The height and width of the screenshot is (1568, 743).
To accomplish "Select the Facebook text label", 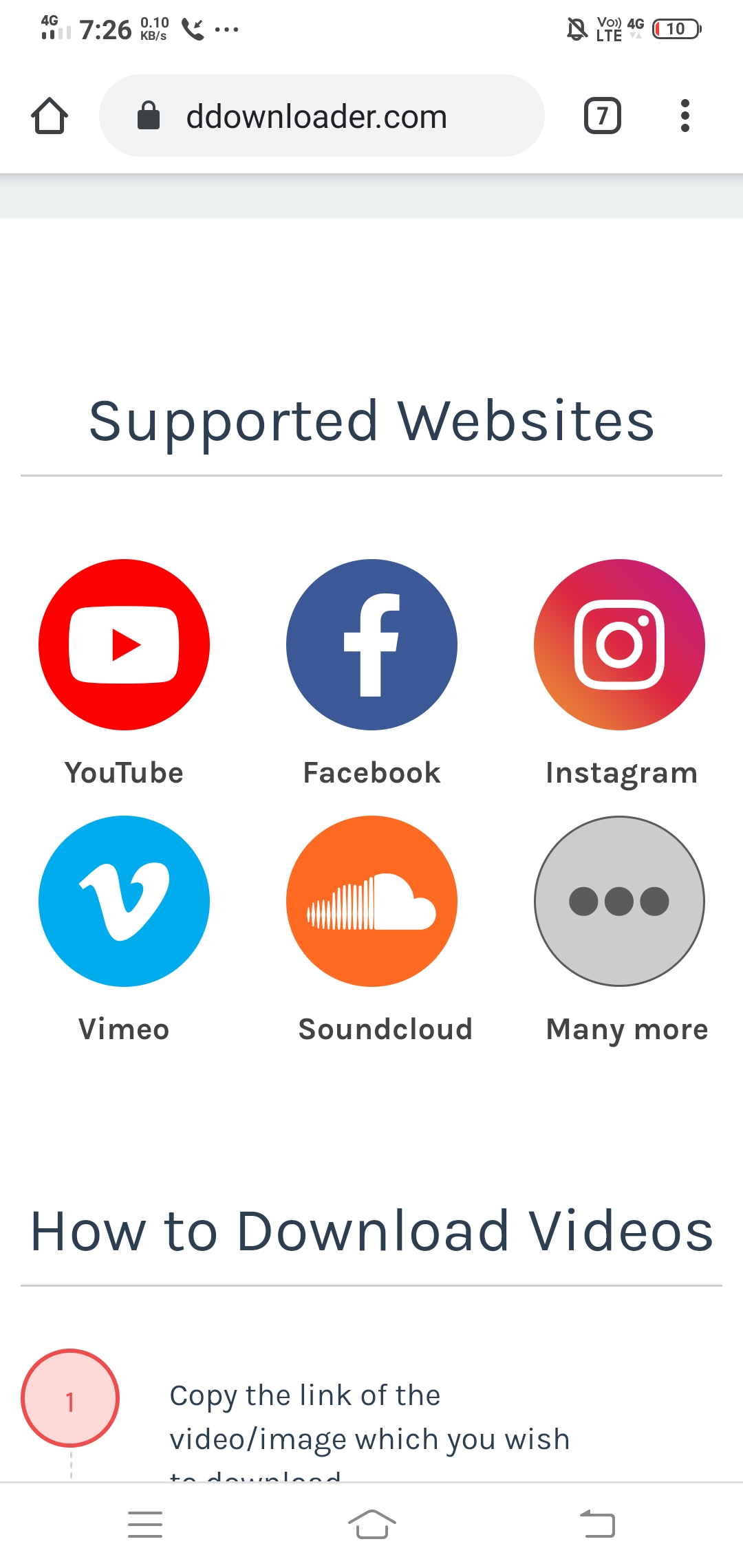I will point(371,772).
